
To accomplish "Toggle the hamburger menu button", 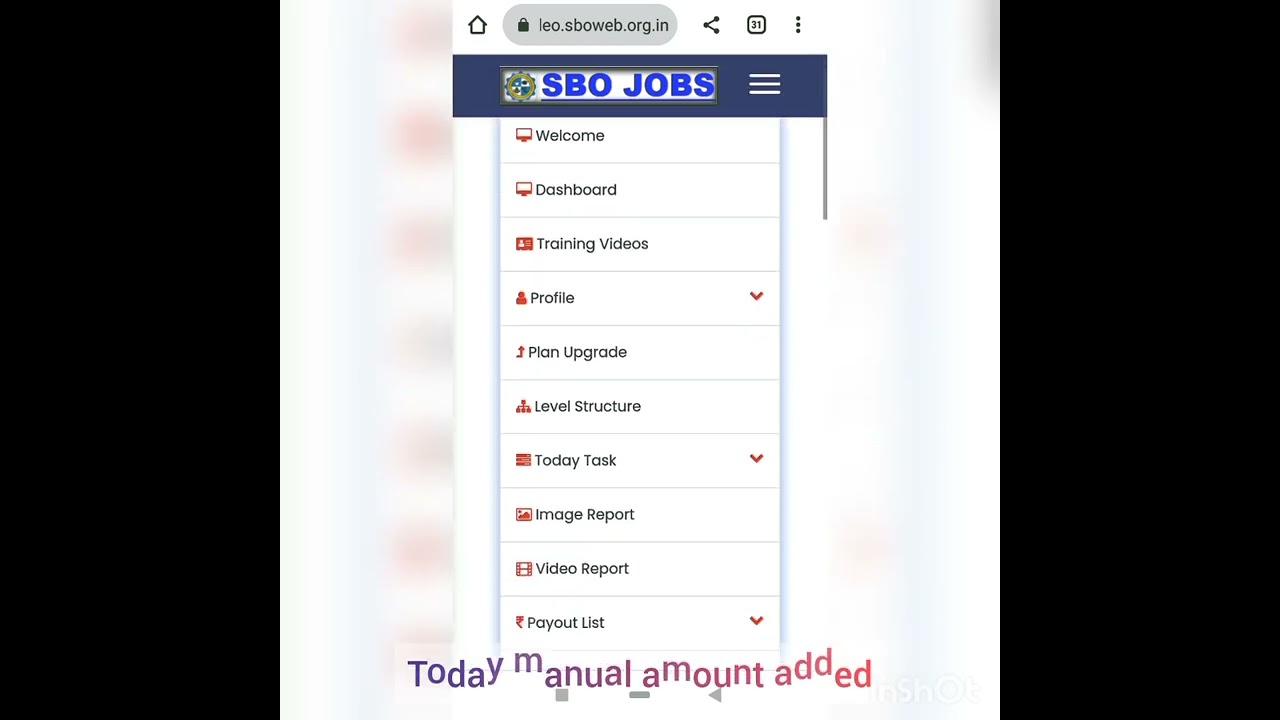I will click(764, 85).
